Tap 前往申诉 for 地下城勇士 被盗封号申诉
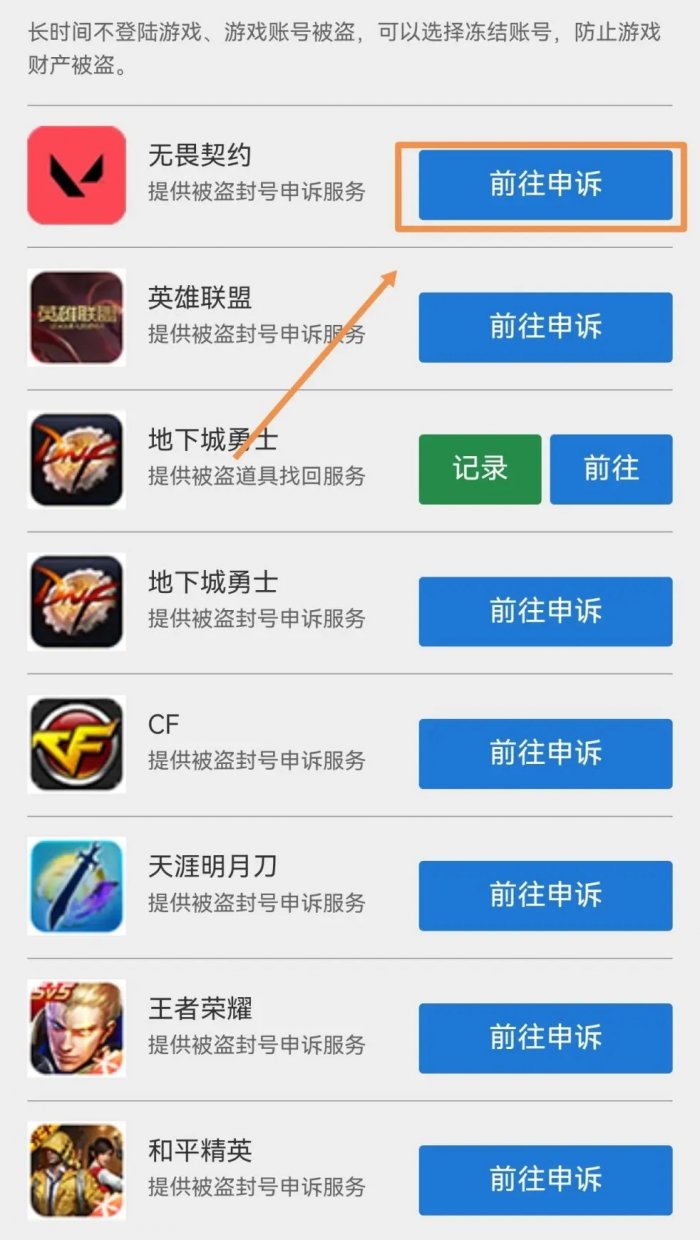The height and width of the screenshot is (1240, 700). (x=545, y=611)
